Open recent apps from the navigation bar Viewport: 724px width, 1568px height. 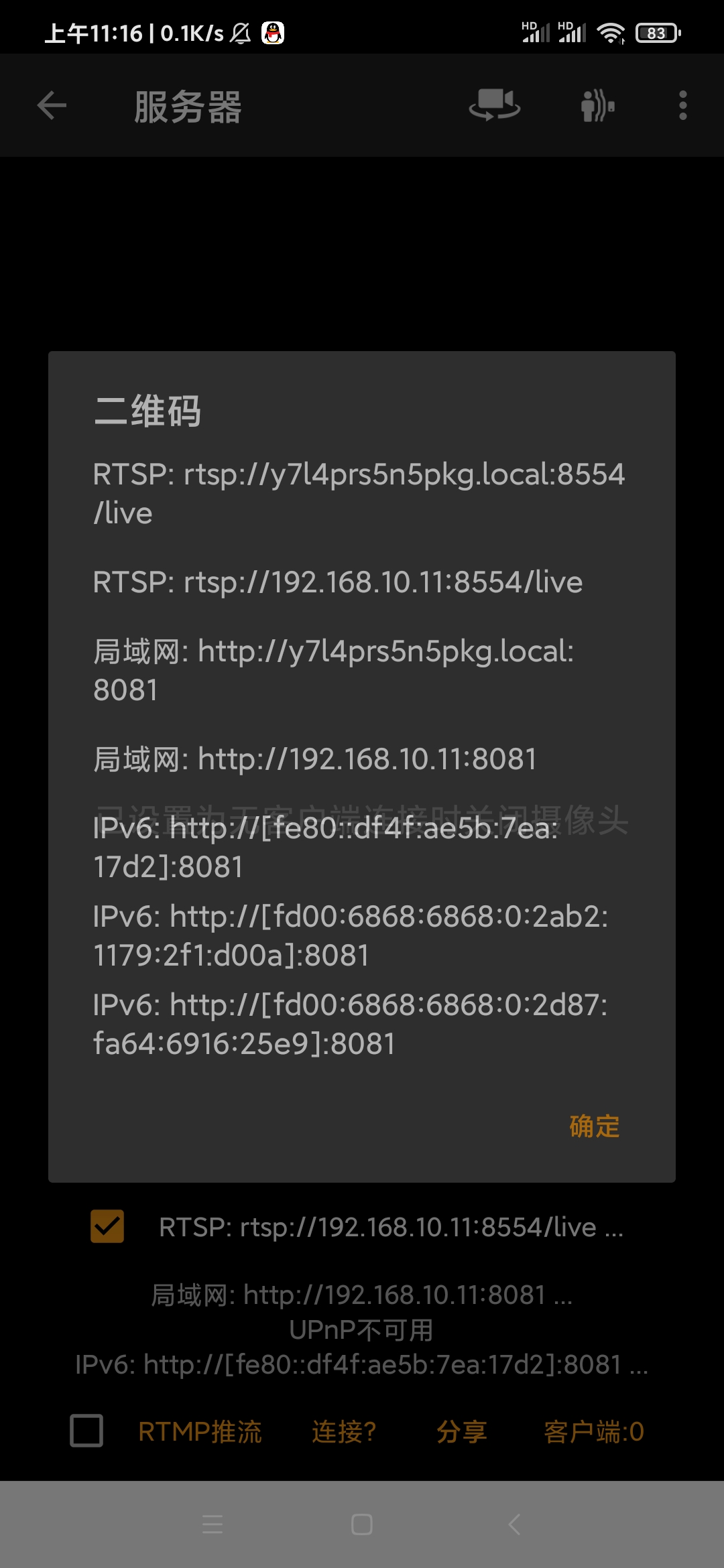pyautogui.click(x=213, y=1524)
